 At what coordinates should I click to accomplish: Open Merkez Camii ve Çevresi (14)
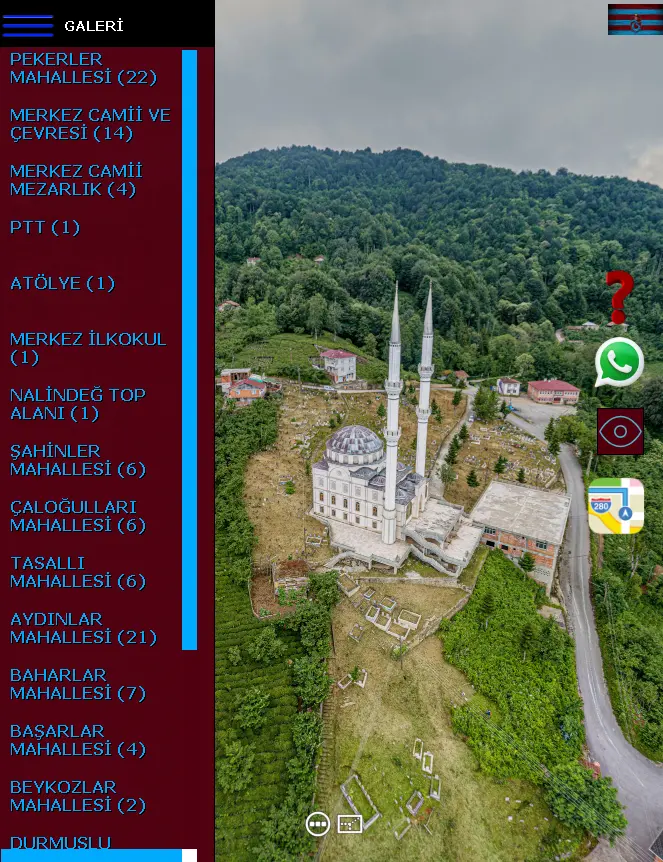90,124
